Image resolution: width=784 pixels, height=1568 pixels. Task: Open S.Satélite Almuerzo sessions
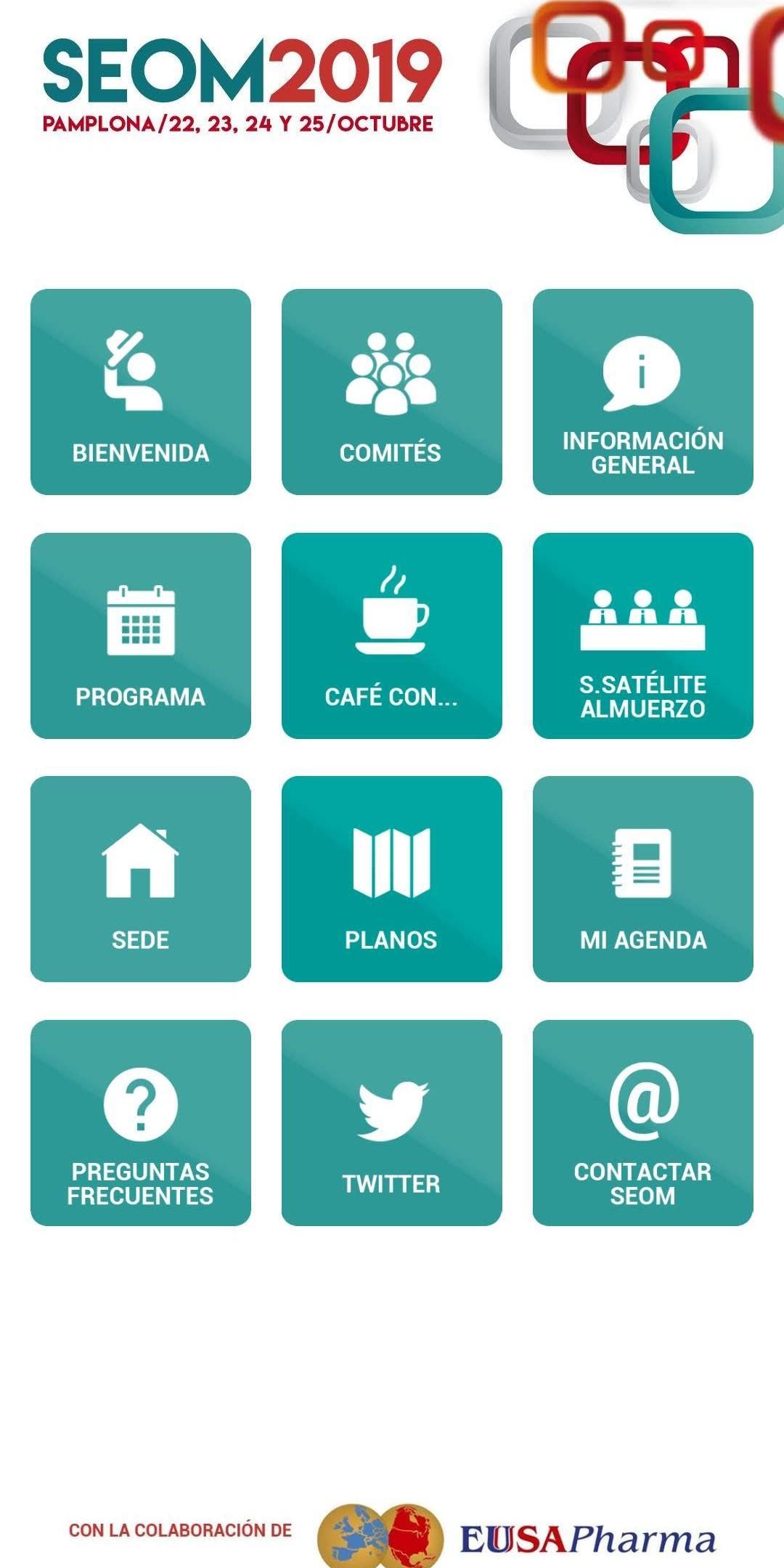(x=642, y=636)
